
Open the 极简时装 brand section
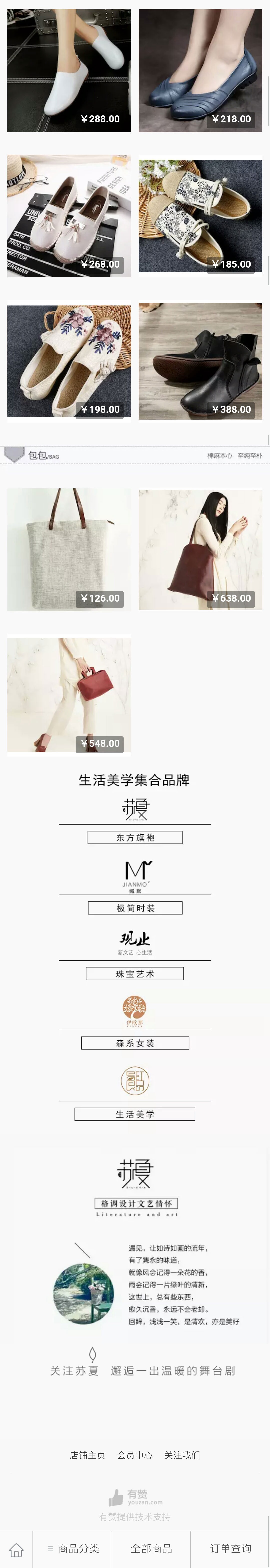click(x=135, y=908)
